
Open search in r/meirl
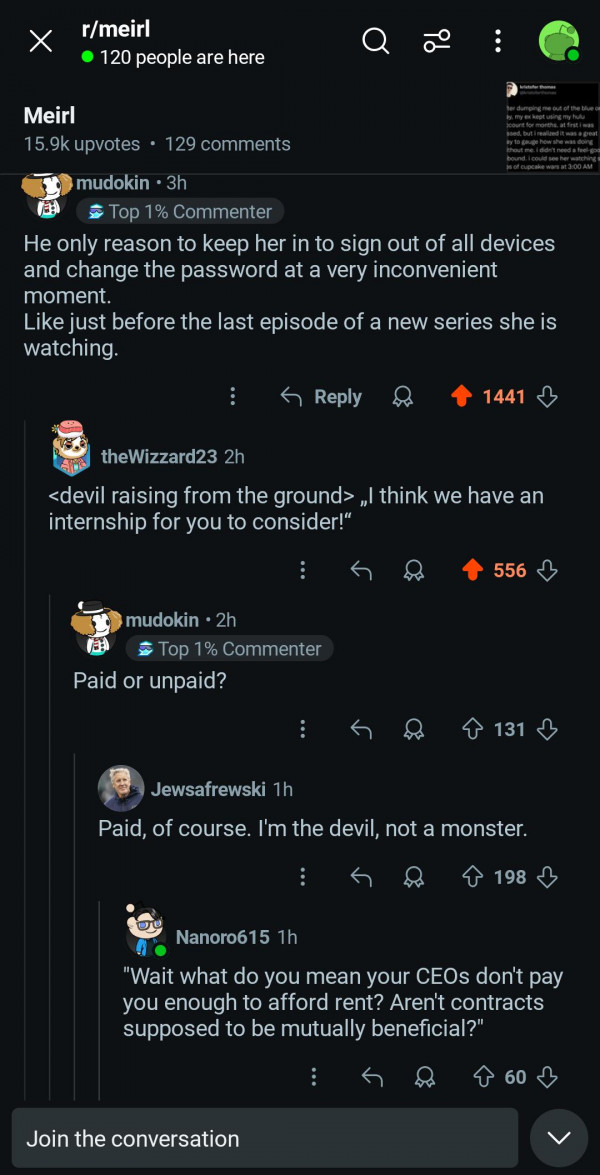375,41
